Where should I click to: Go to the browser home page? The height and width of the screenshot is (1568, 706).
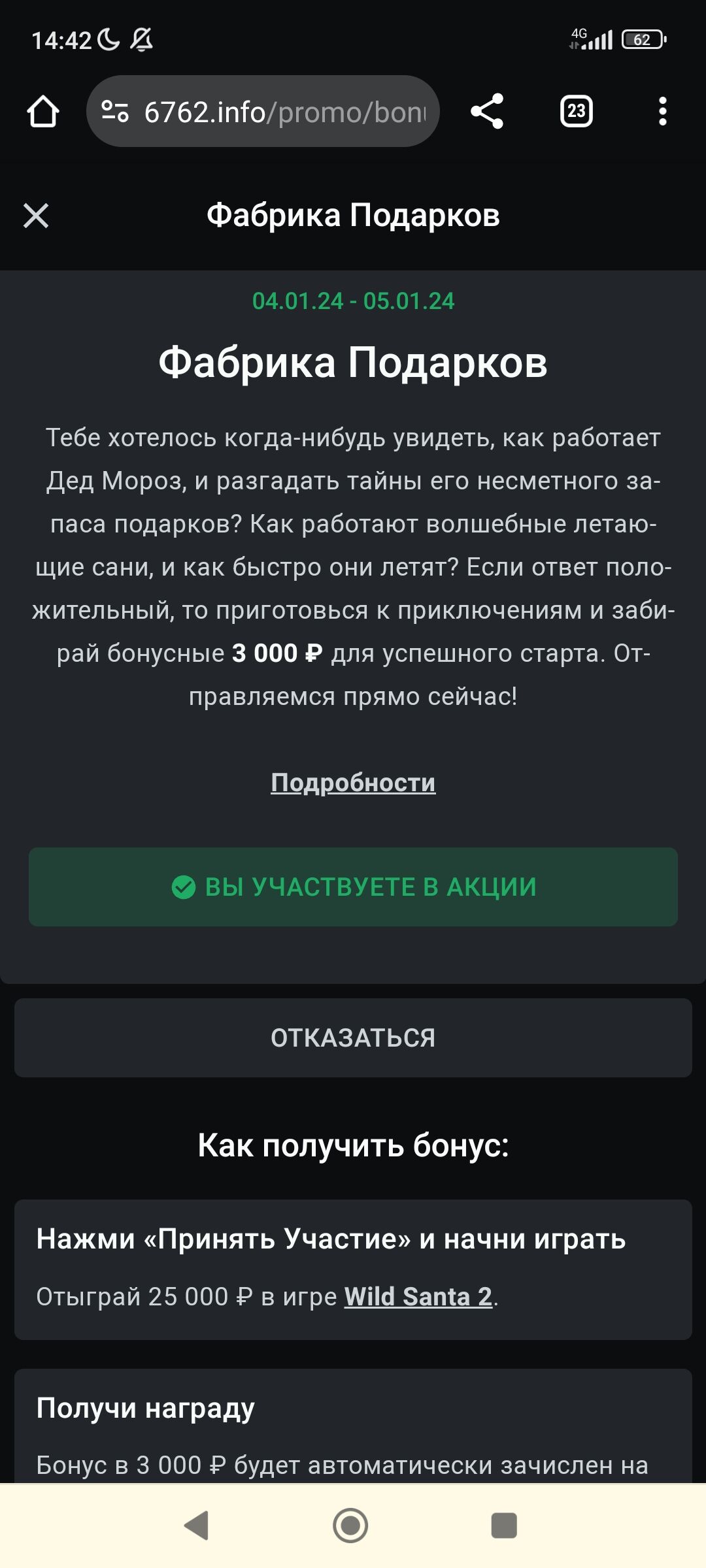[43, 112]
